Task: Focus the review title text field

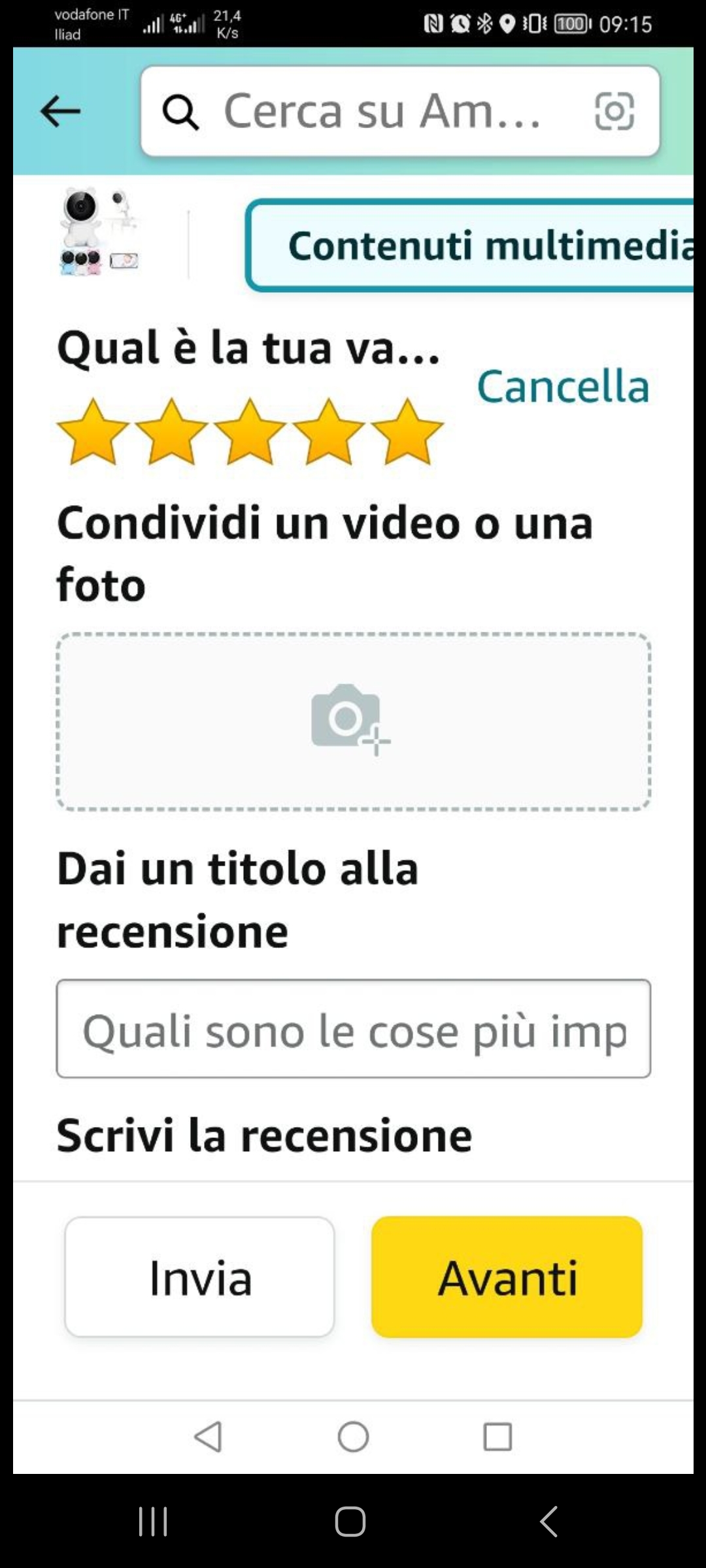Action: point(353,1028)
